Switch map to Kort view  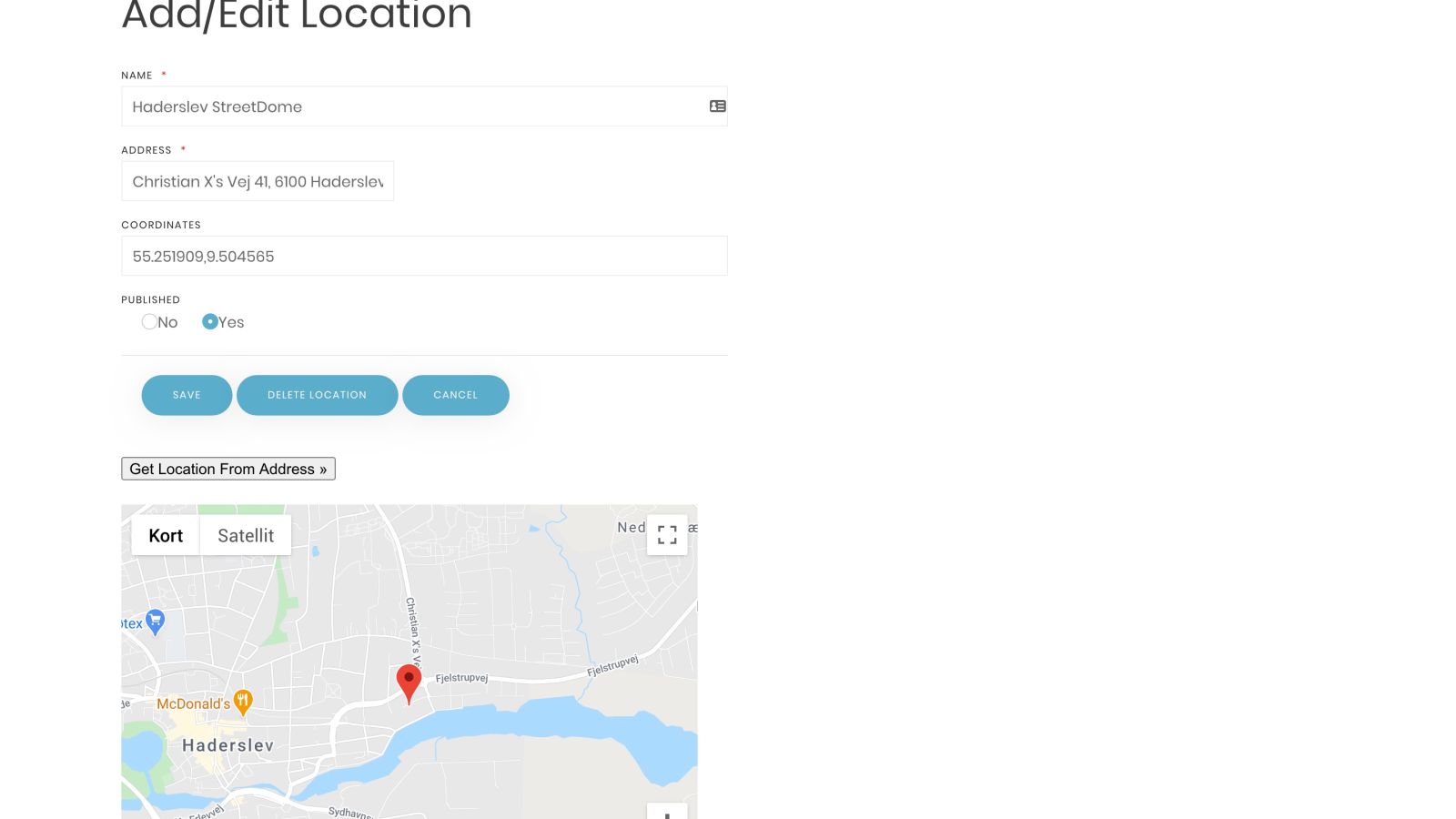pyautogui.click(x=166, y=535)
